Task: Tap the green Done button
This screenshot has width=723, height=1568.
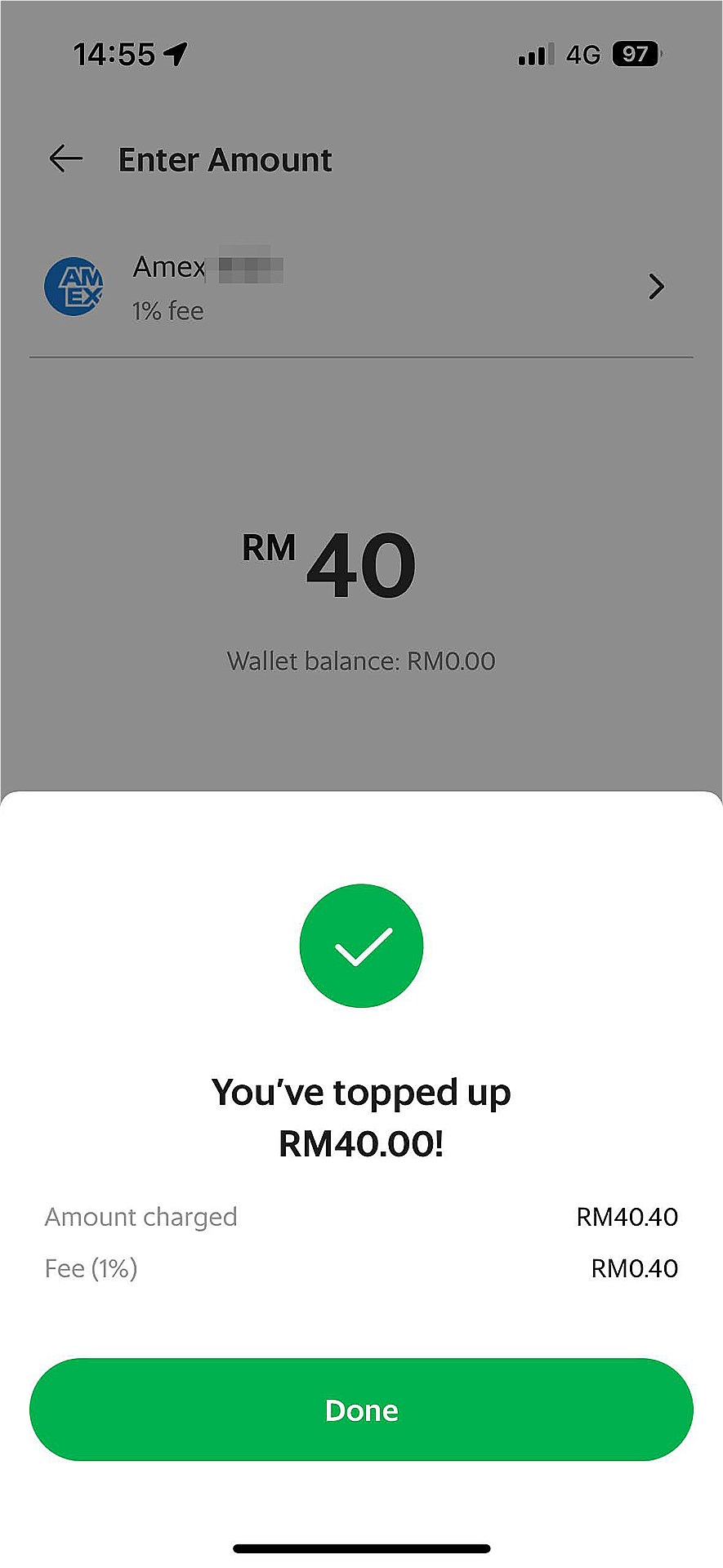Action: [x=361, y=1410]
